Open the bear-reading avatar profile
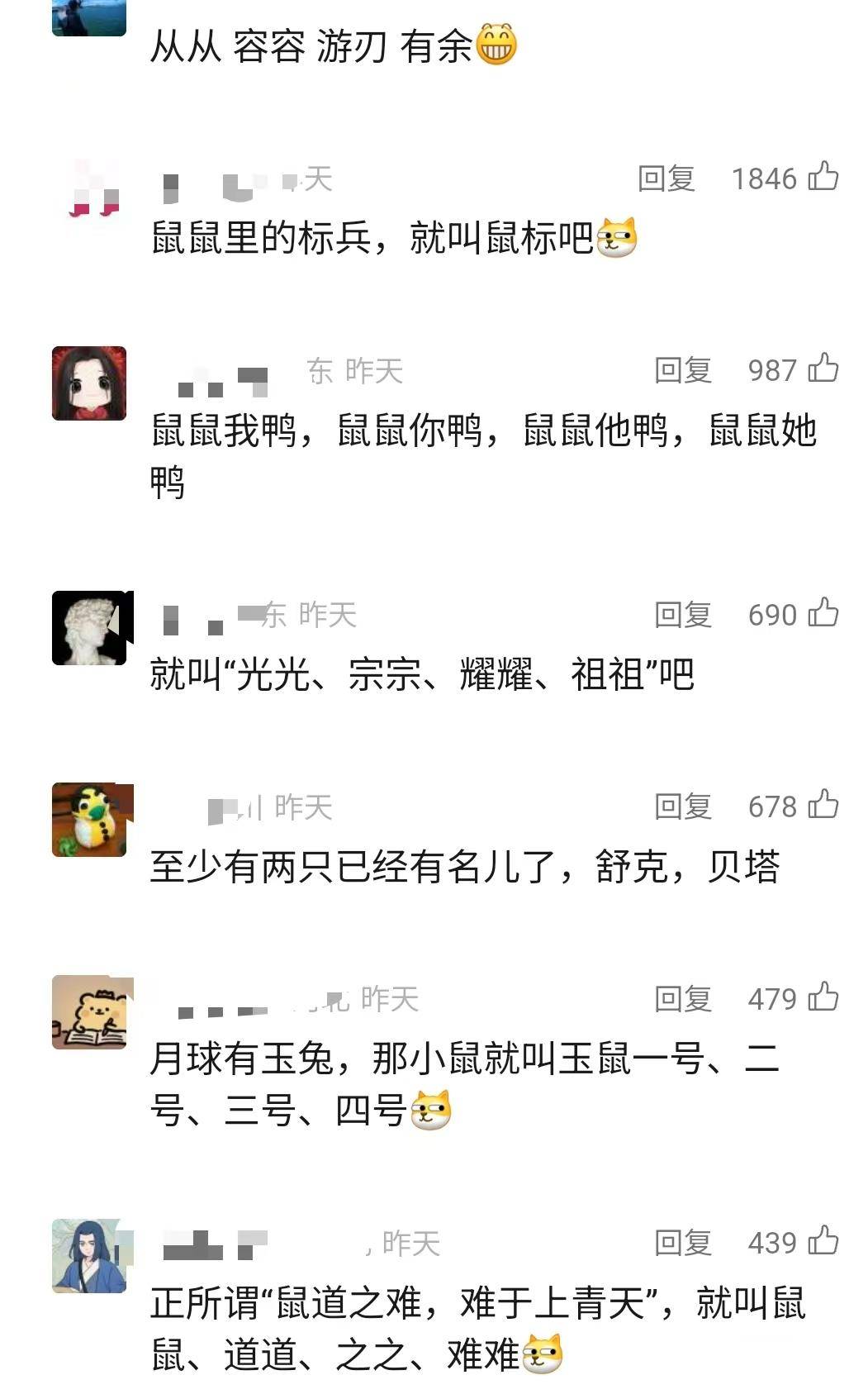 pos(89,1012)
